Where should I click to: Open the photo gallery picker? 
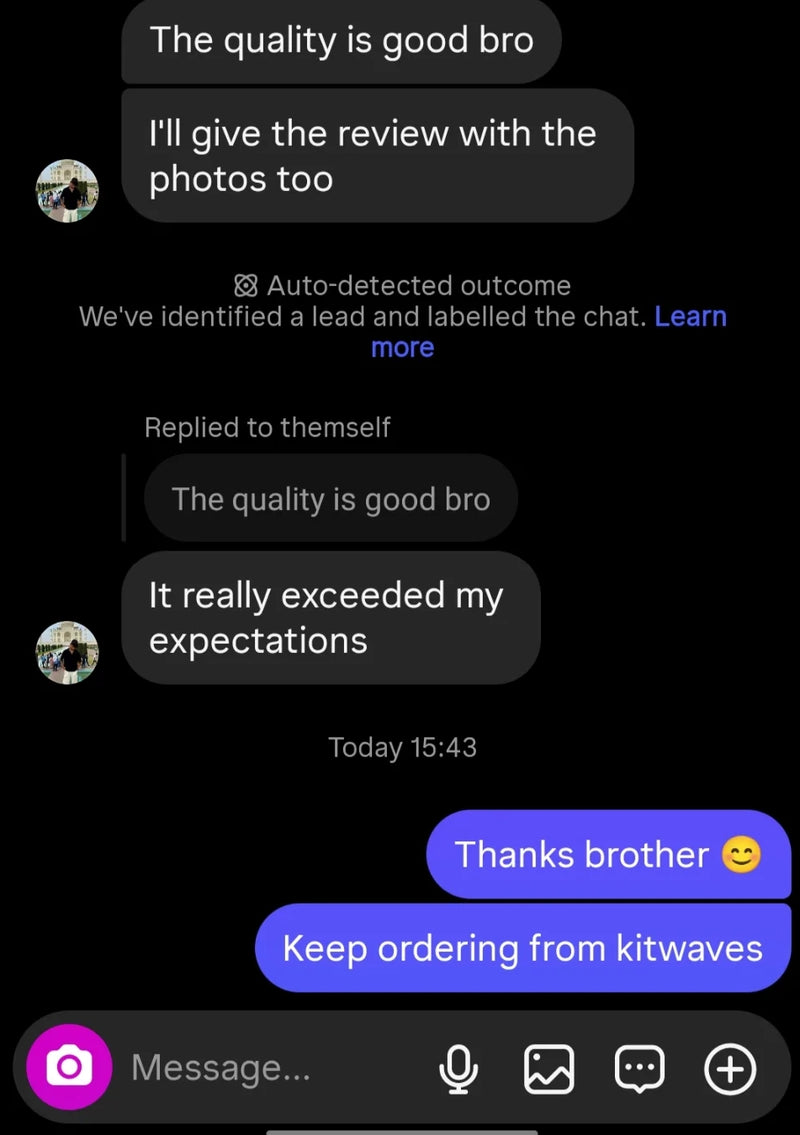click(x=549, y=1069)
